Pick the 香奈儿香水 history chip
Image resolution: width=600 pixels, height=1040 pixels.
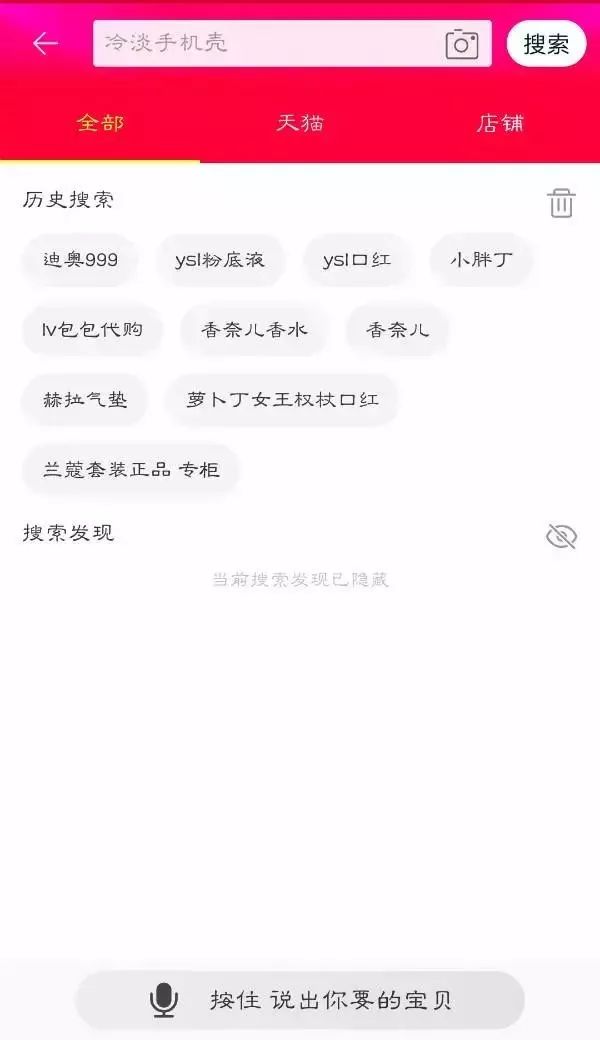(x=254, y=330)
